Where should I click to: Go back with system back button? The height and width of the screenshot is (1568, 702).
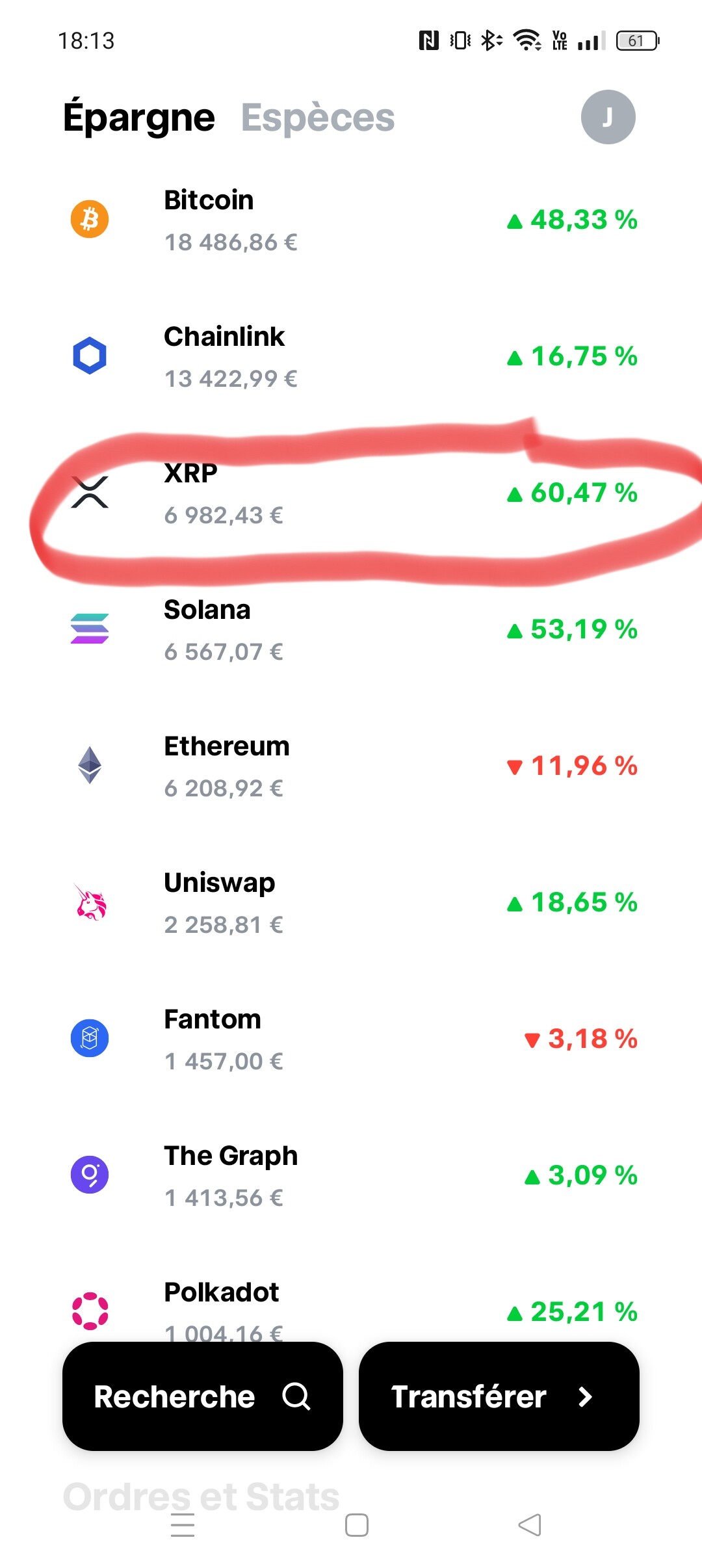(x=530, y=1525)
